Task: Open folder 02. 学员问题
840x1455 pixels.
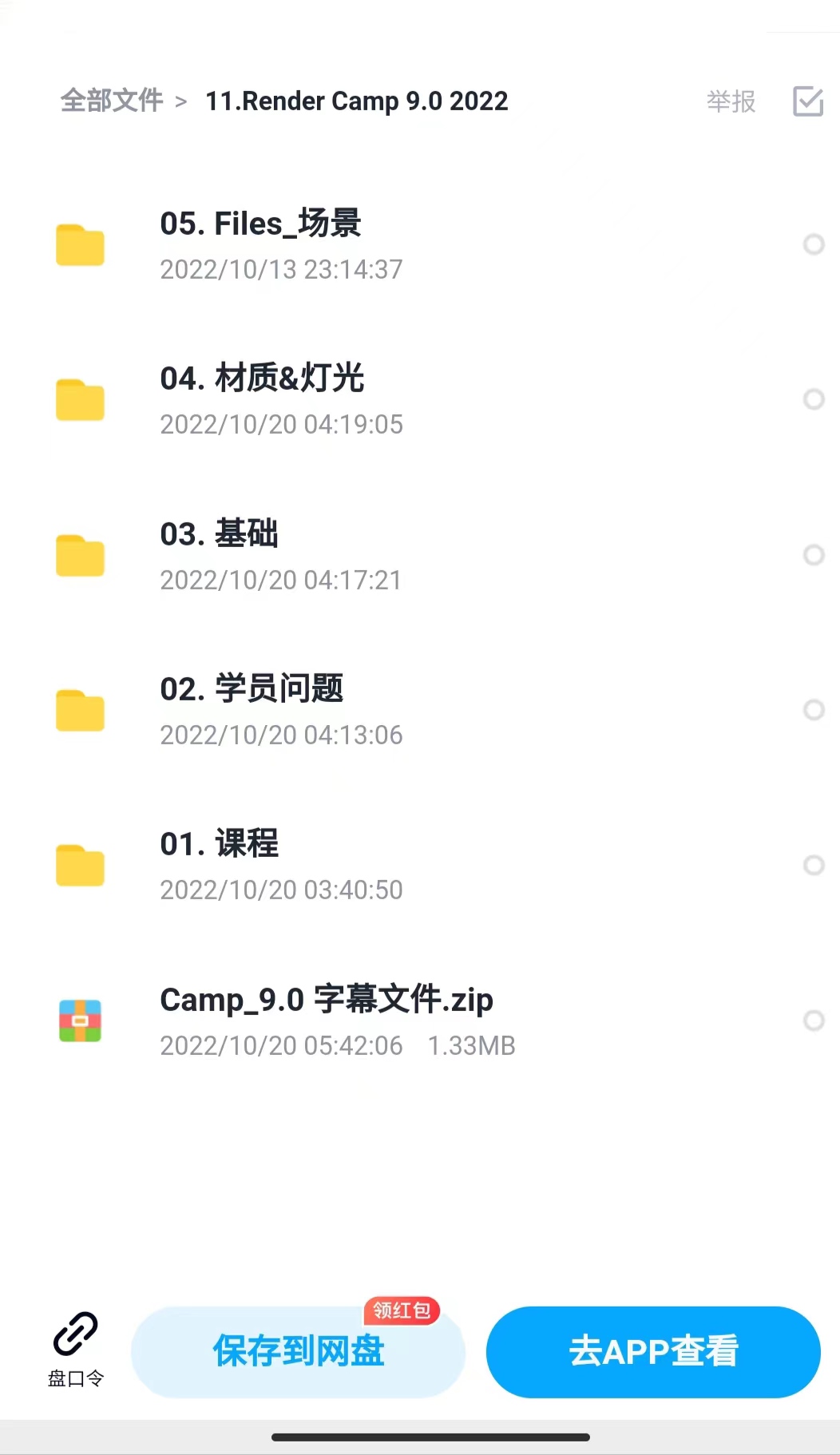Action: pos(252,689)
